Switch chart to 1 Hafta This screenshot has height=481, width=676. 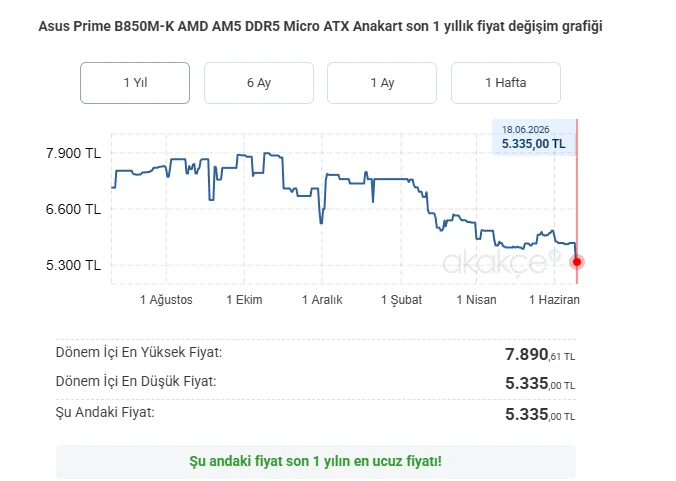pyautogui.click(x=506, y=83)
